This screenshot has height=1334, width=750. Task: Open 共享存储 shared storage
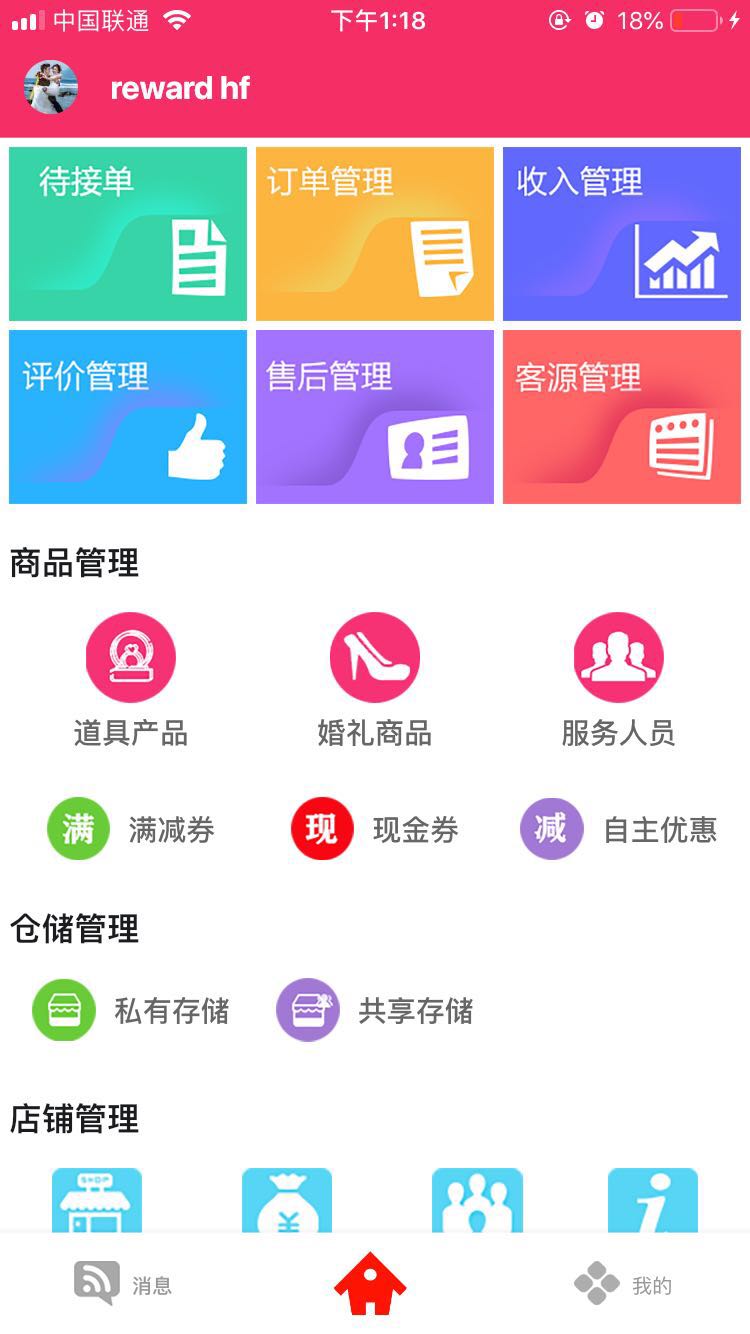(375, 1010)
